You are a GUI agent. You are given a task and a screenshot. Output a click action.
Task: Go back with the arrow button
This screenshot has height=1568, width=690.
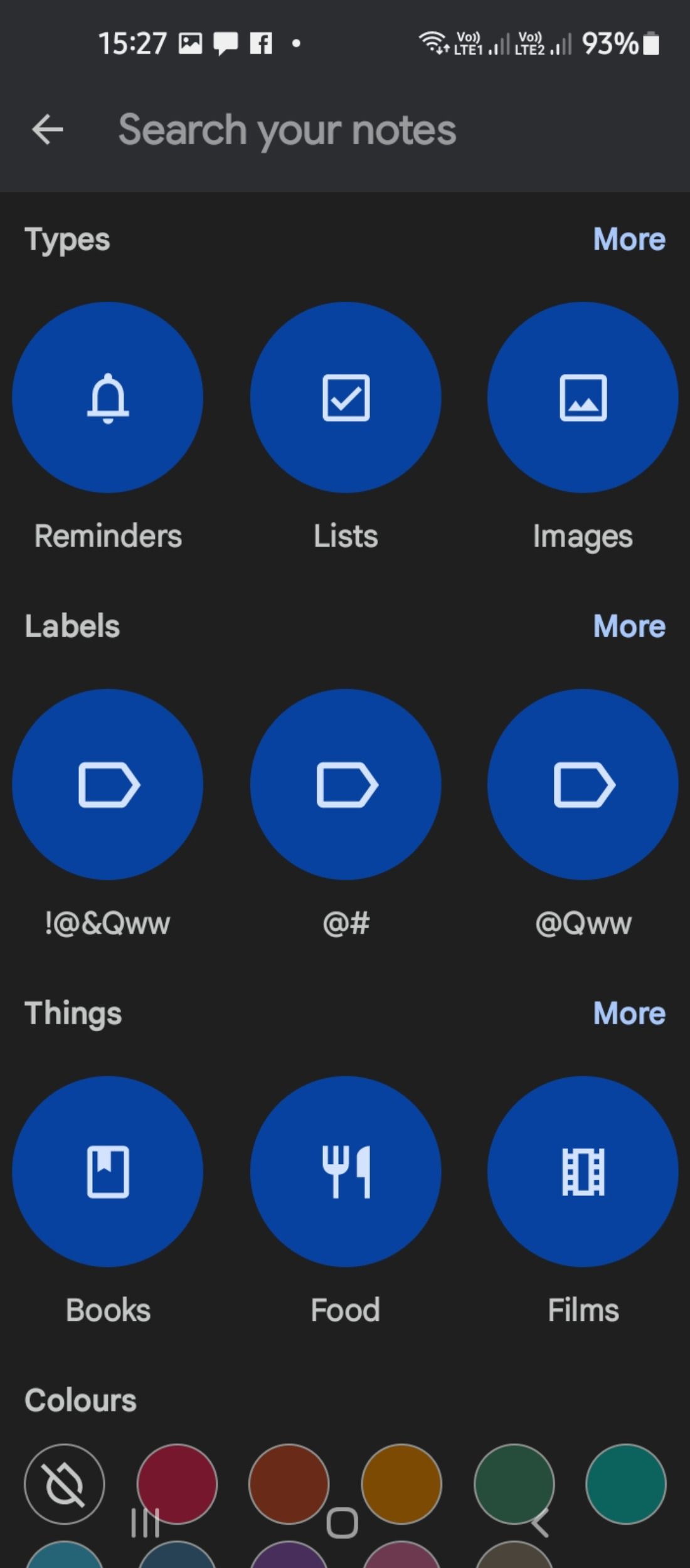click(47, 130)
